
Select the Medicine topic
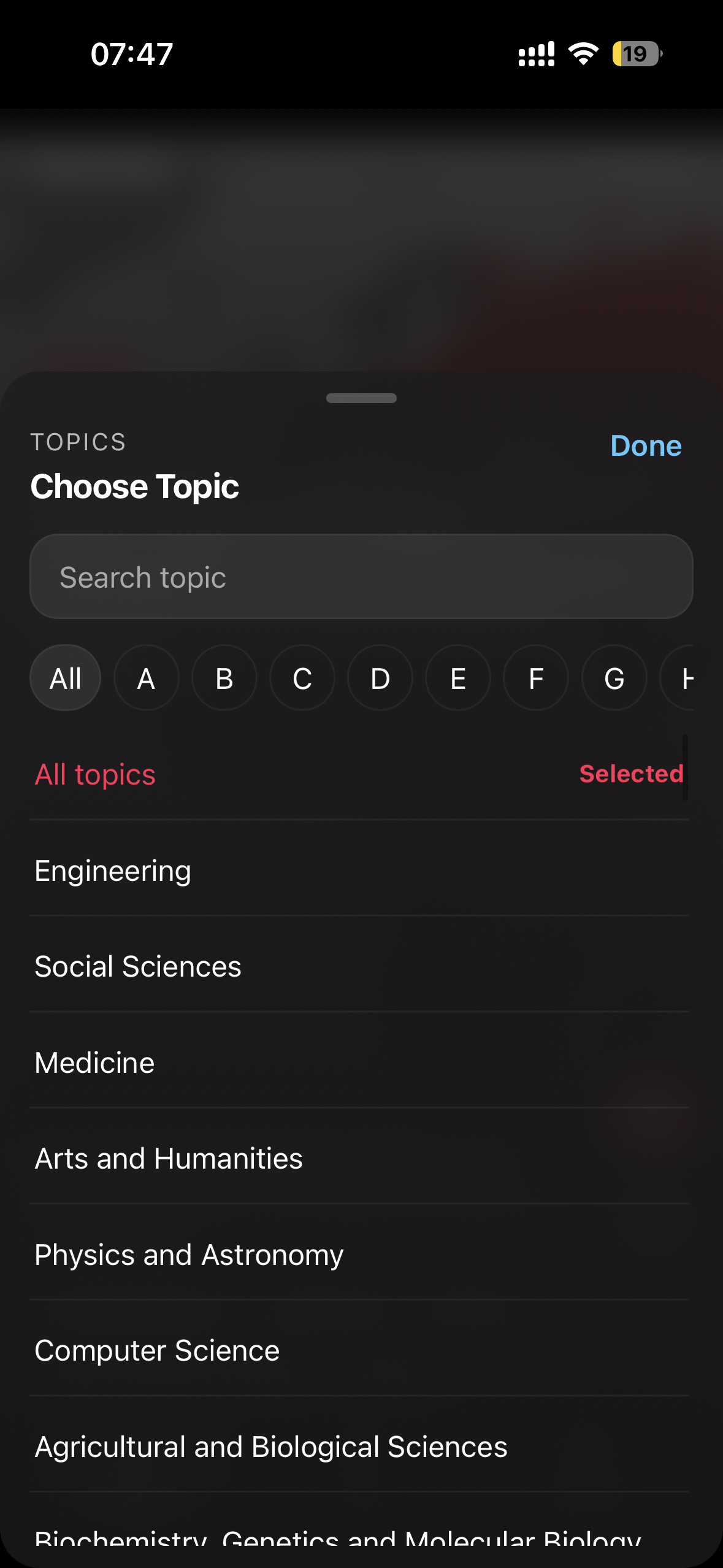point(361,1062)
